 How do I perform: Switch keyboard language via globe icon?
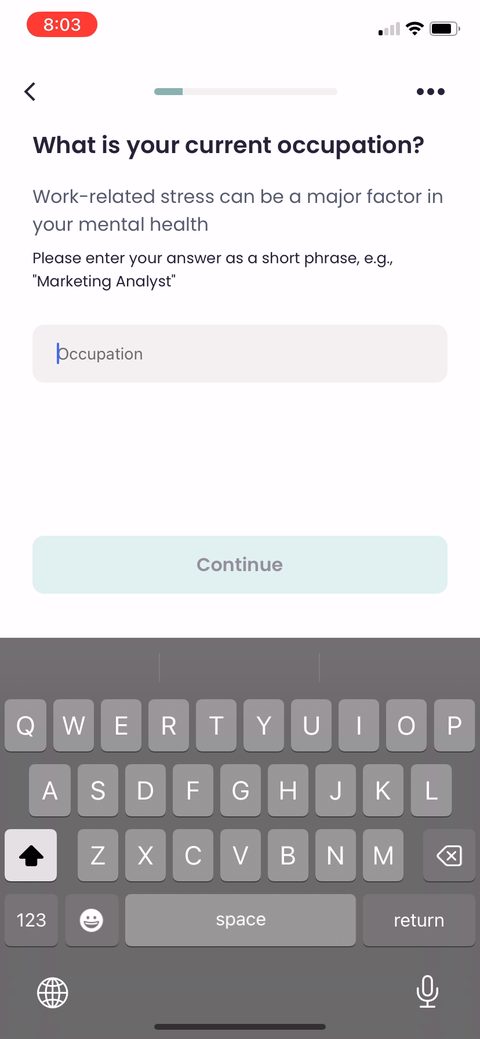(x=52, y=992)
